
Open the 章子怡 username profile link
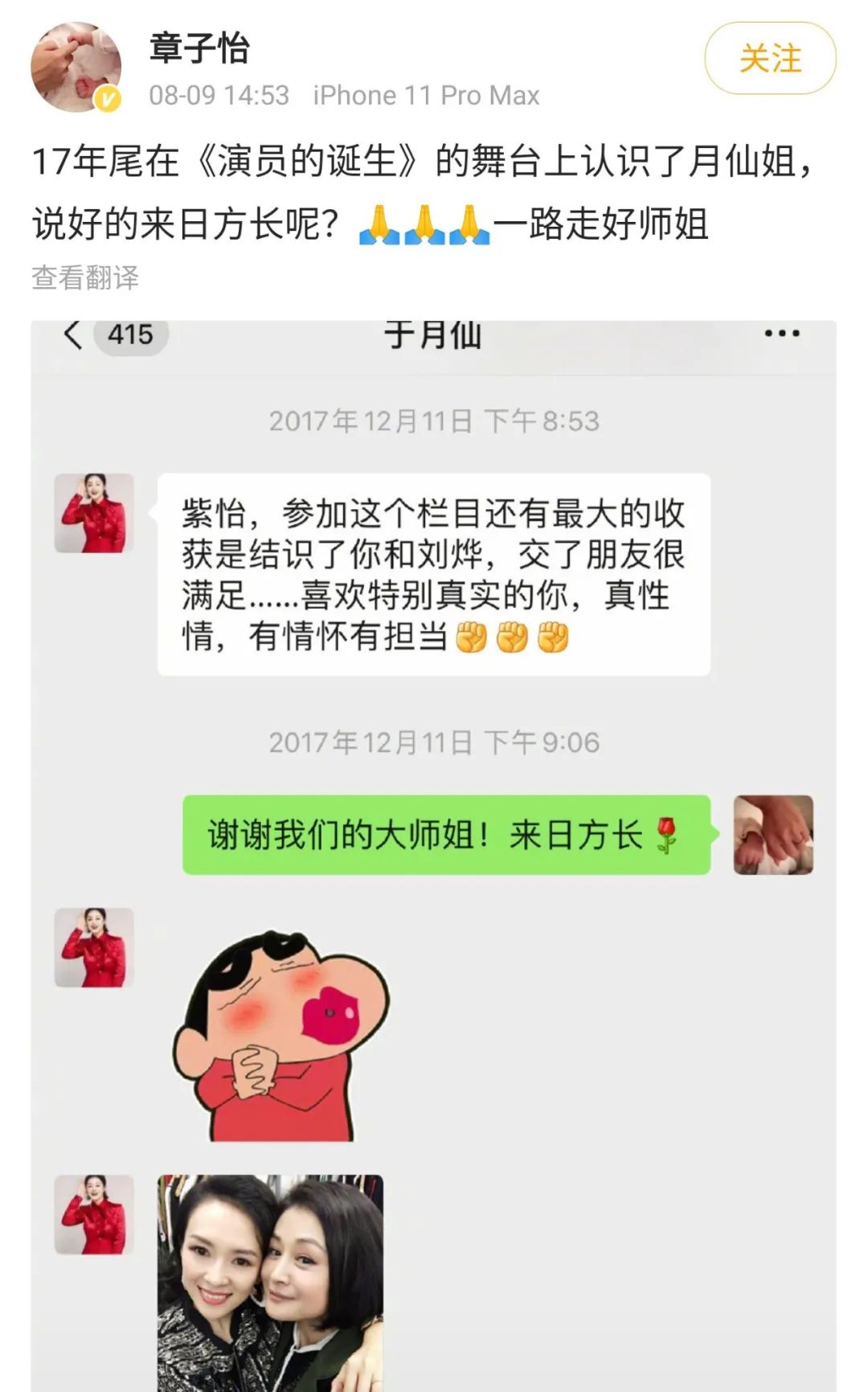[x=199, y=47]
